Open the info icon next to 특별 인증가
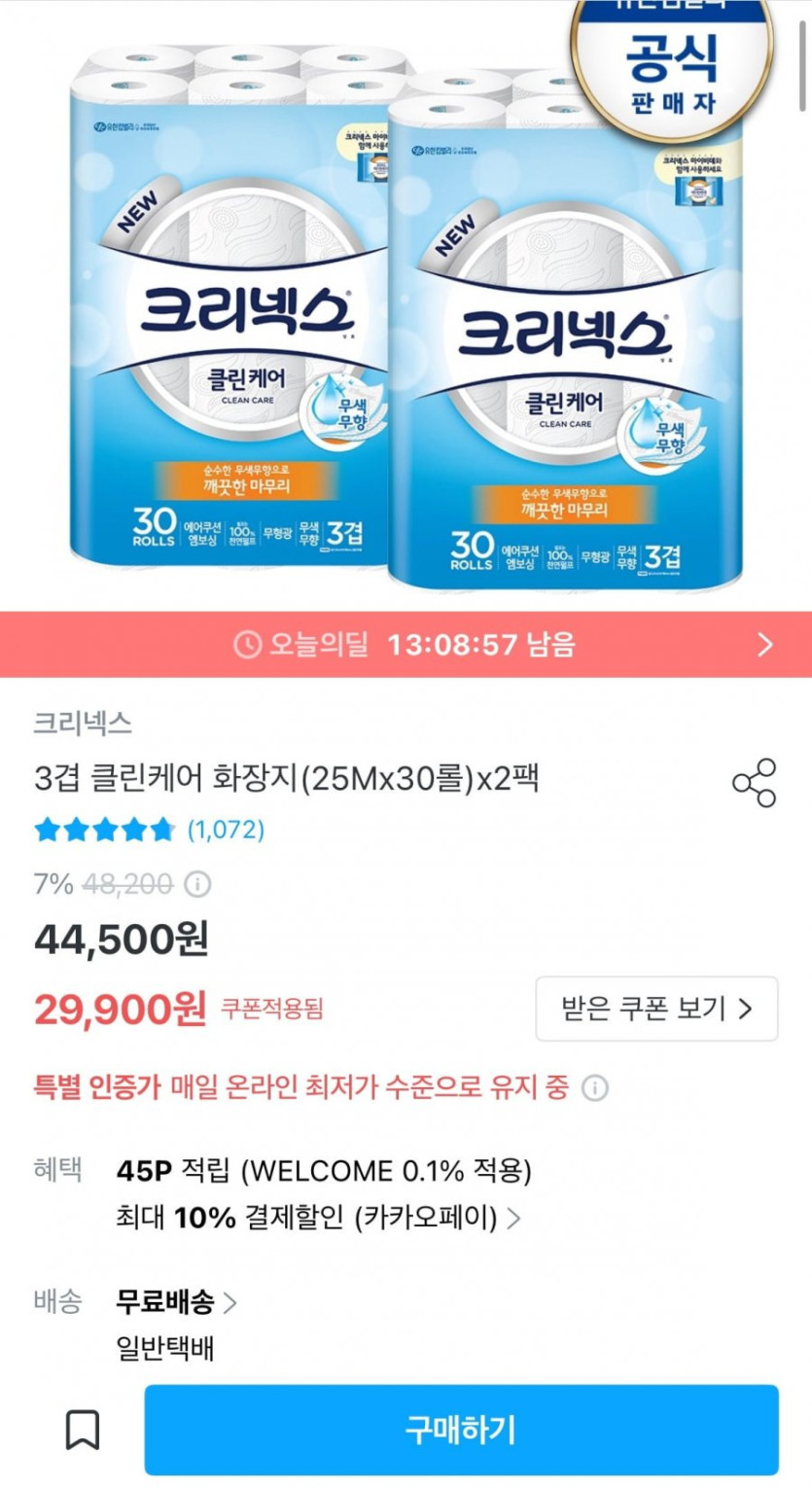This screenshot has height=1488, width=812. (594, 1087)
